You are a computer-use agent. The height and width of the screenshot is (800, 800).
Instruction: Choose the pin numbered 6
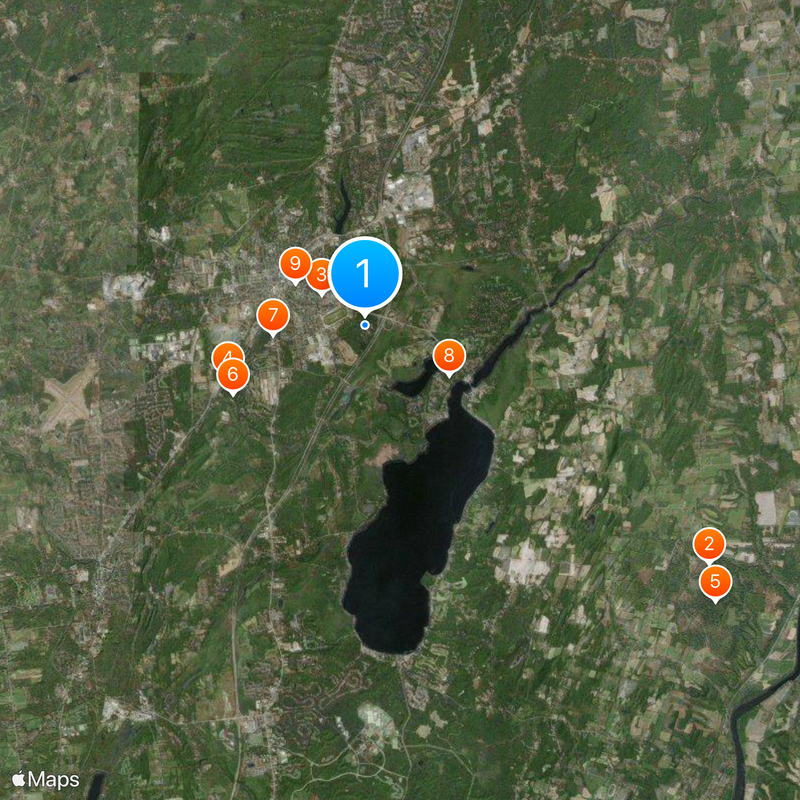click(x=233, y=375)
